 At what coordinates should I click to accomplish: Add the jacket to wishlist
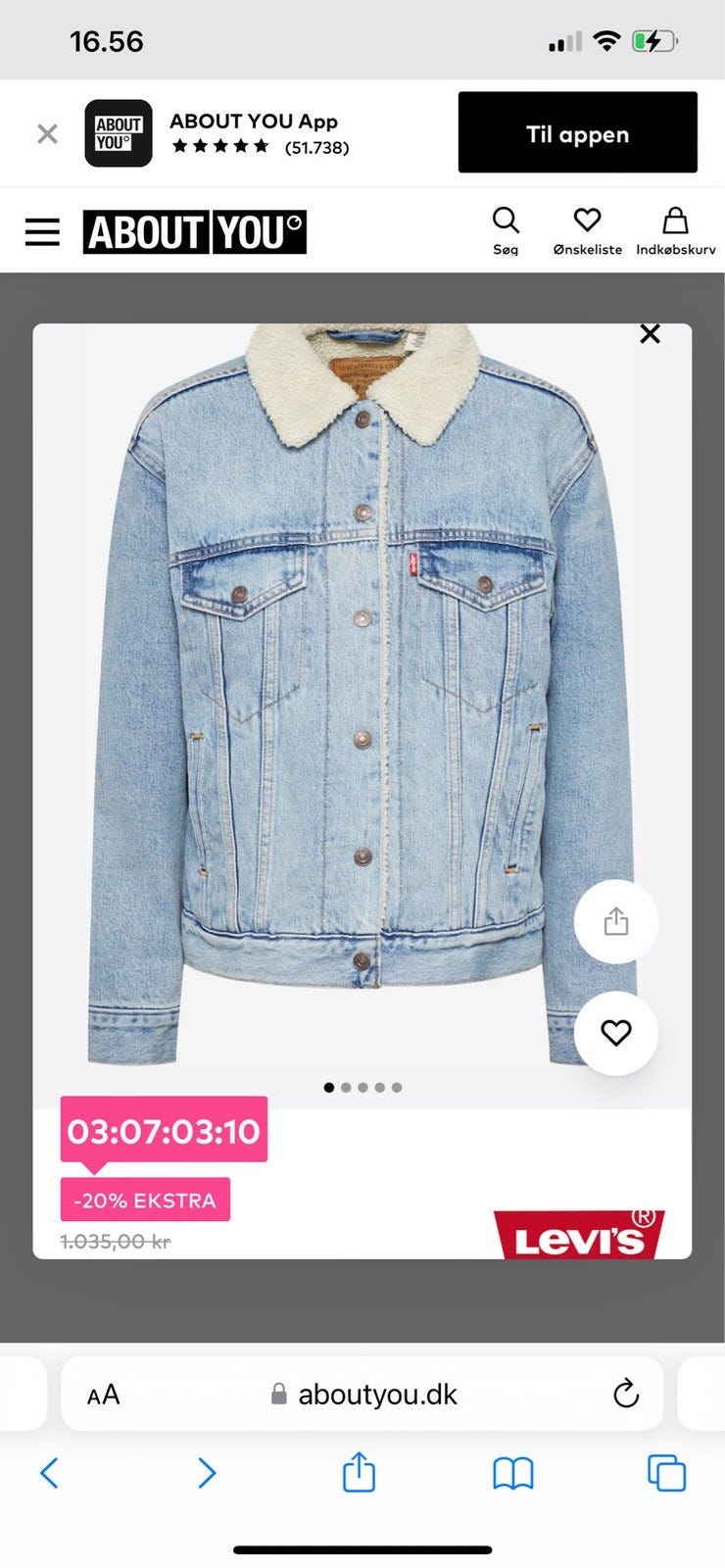pos(615,1033)
